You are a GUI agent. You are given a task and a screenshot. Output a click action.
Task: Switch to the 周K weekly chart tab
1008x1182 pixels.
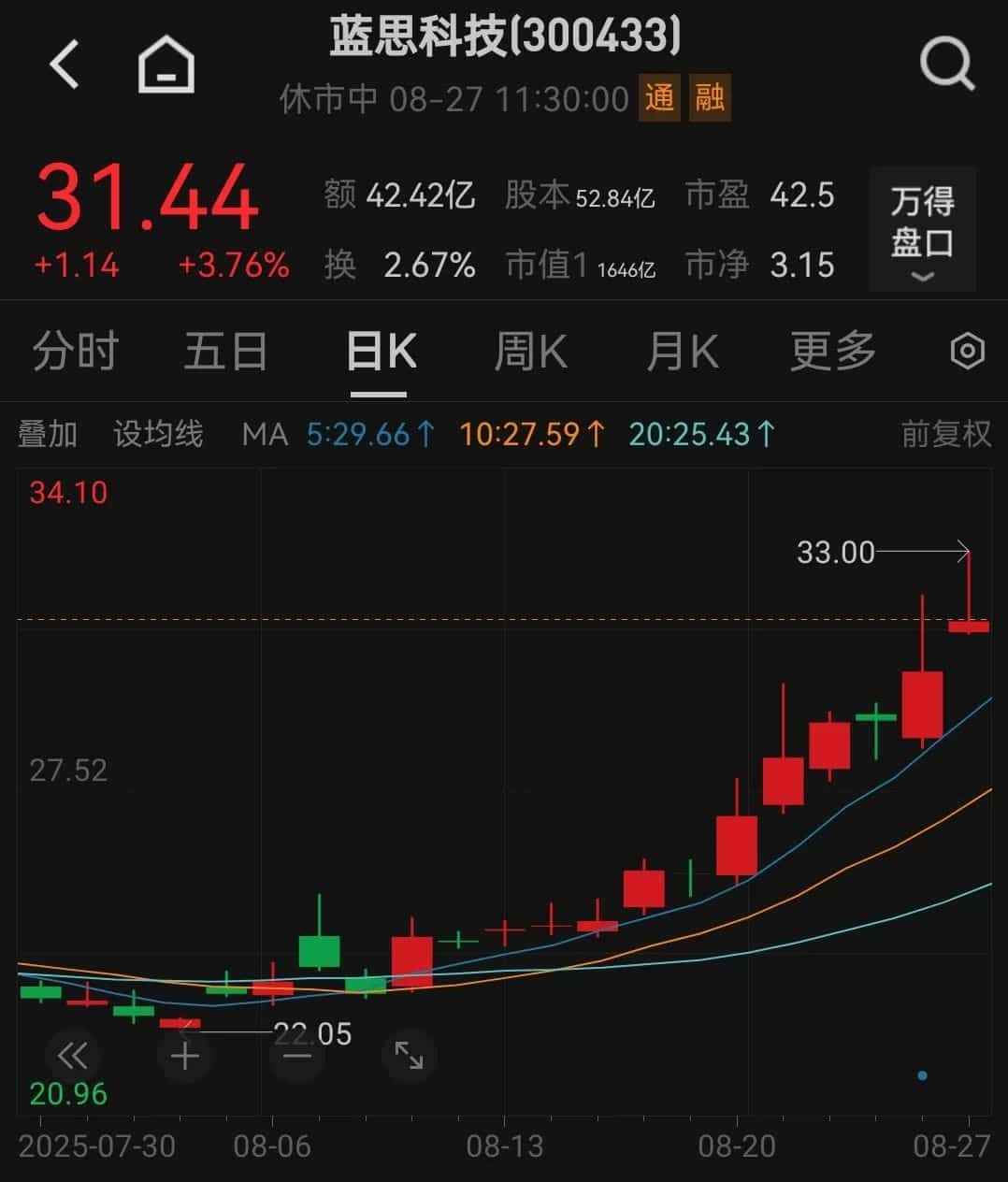click(x=530, y=351)
